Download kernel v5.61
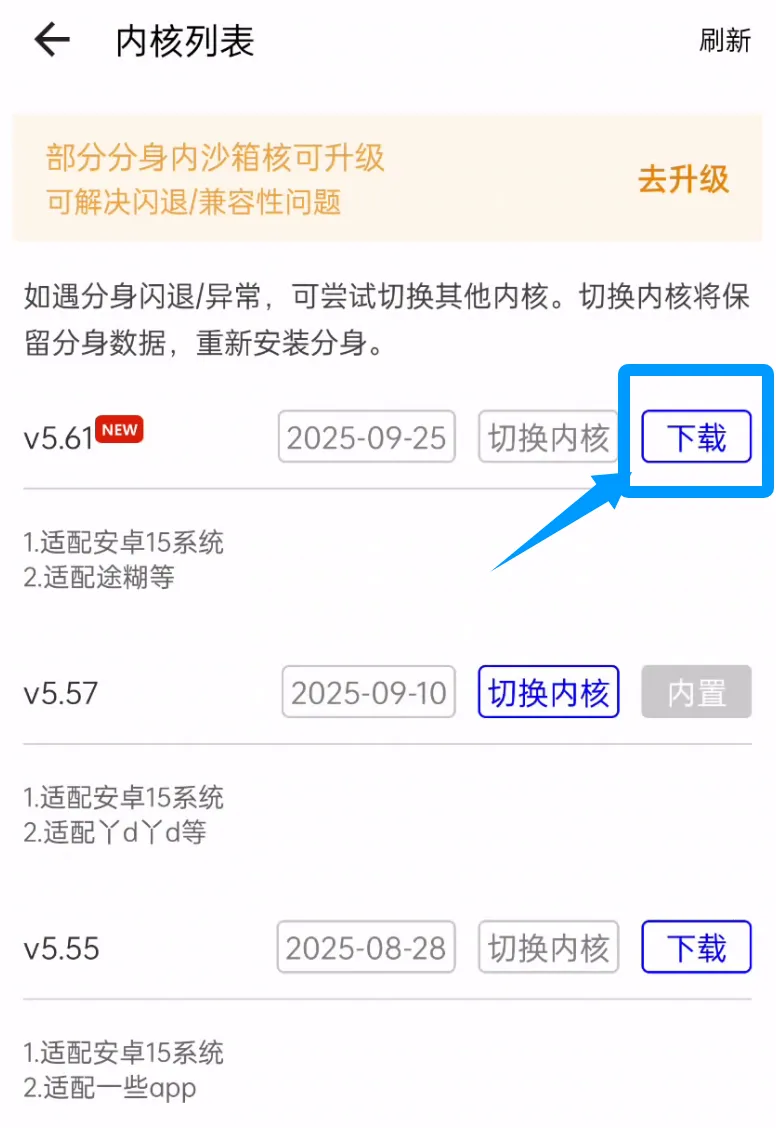This screenshot has width=776, height=1128. pyautogui.click(x=696, y=437)
